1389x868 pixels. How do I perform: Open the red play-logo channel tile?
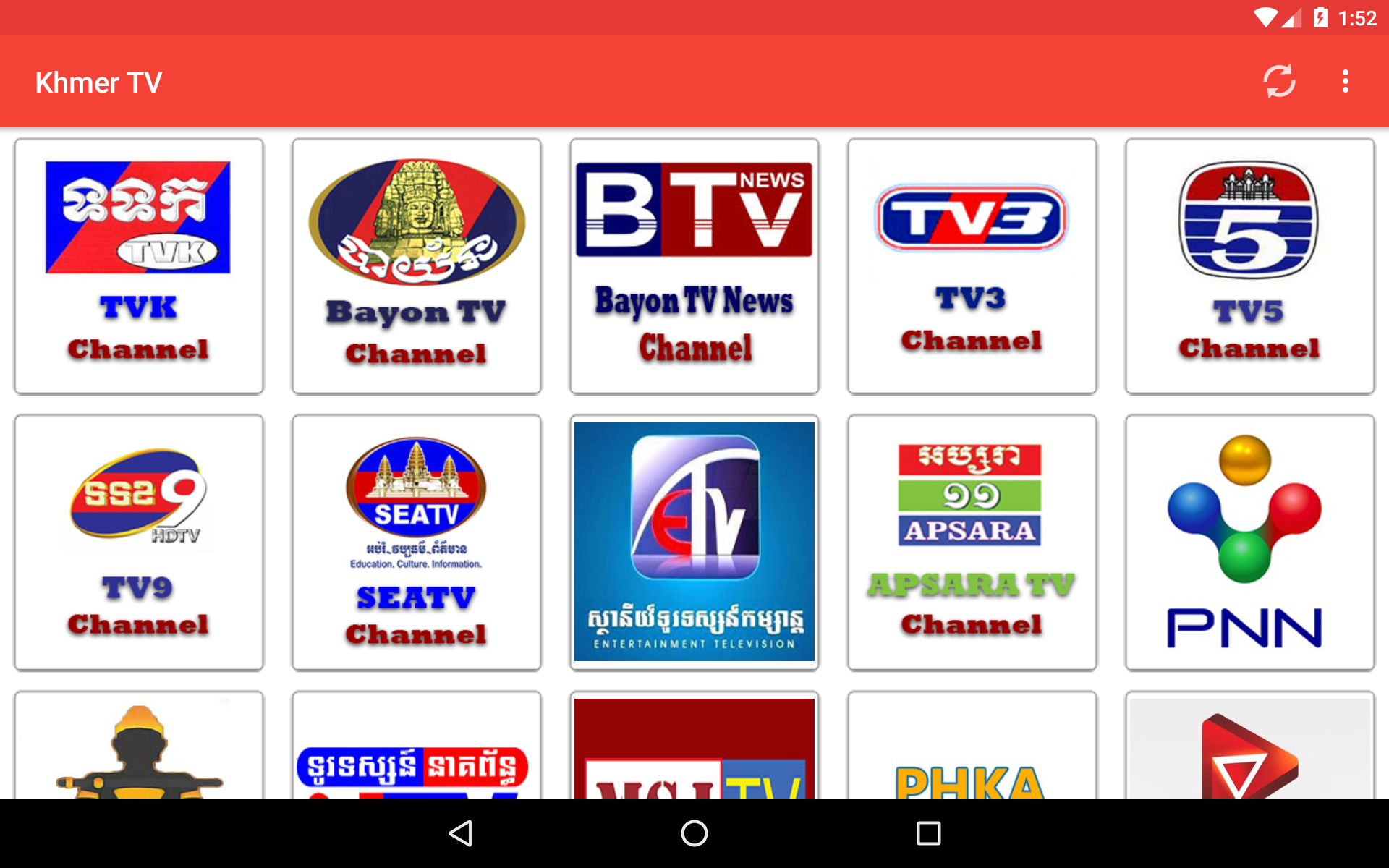tap(1250, 746)
